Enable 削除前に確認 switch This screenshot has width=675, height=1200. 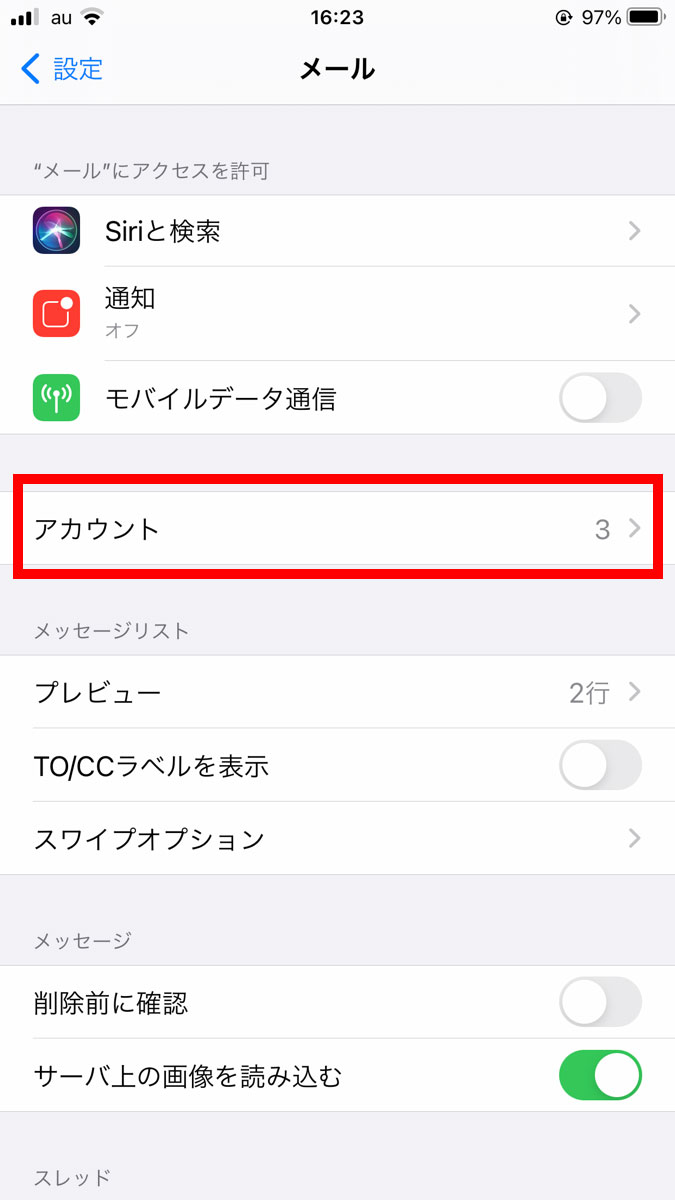tap(600, 1002)
